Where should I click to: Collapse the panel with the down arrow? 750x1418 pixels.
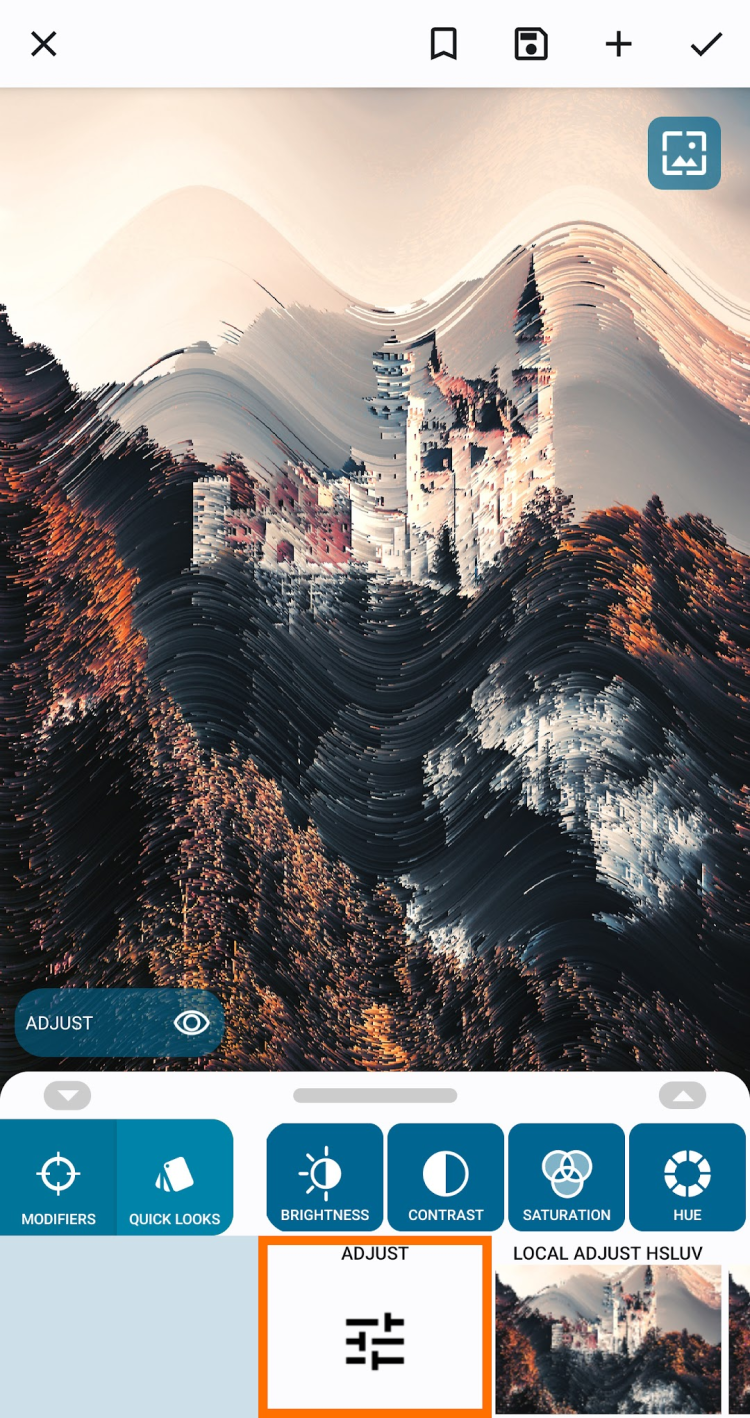[67, 1096]
